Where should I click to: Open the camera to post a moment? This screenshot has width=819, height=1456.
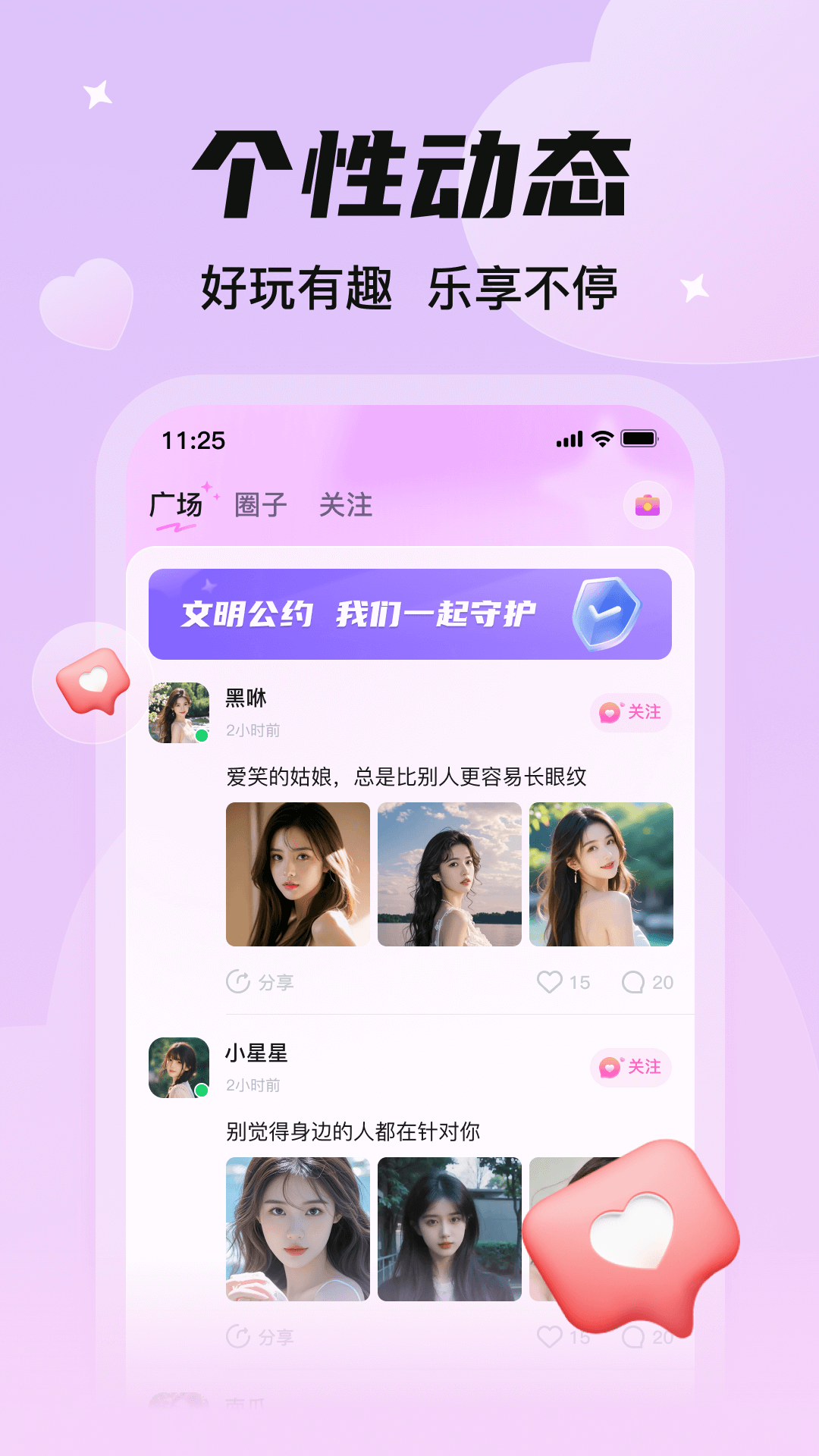647,504
